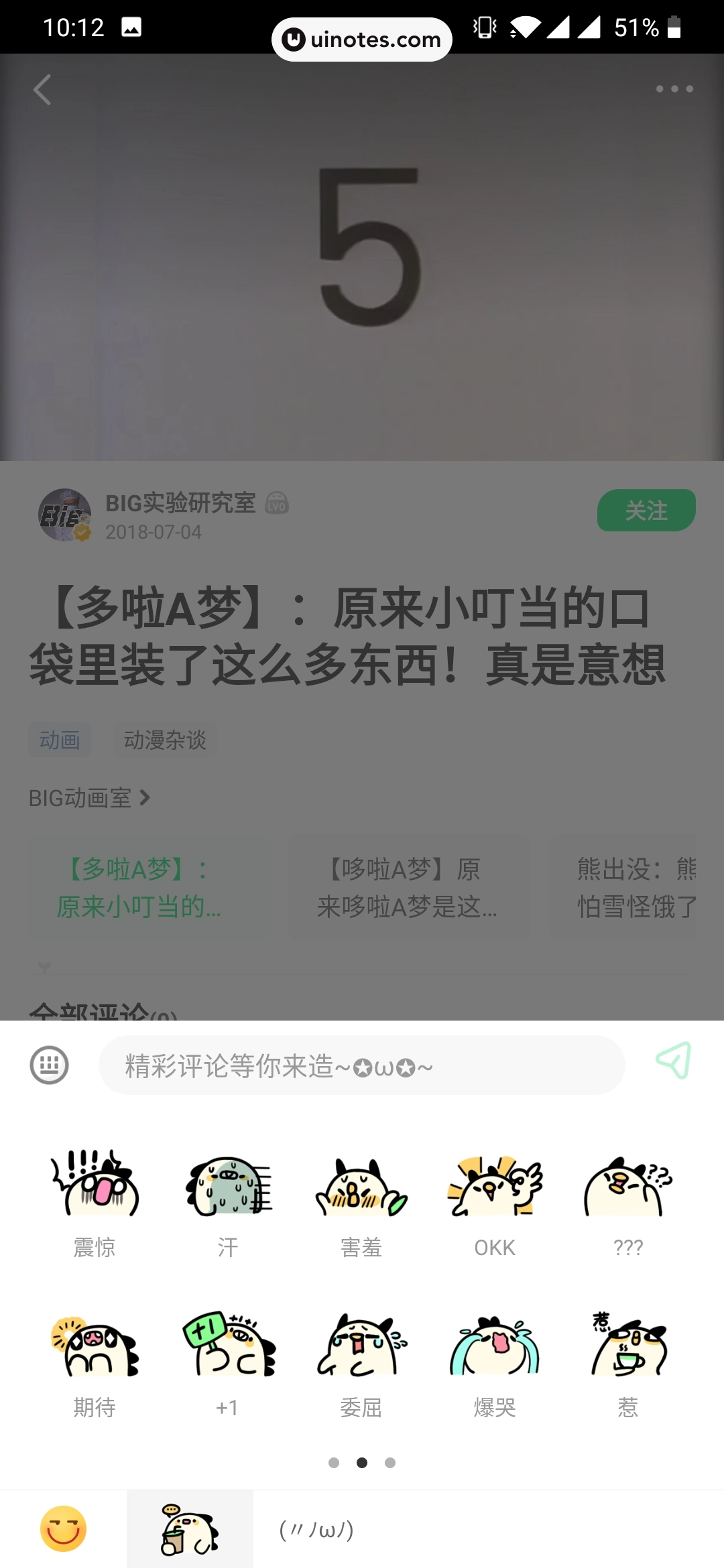Screen dimensions: 724x1568
Task: Add the +1 sticker
Action: click(x=228, y=1346)
